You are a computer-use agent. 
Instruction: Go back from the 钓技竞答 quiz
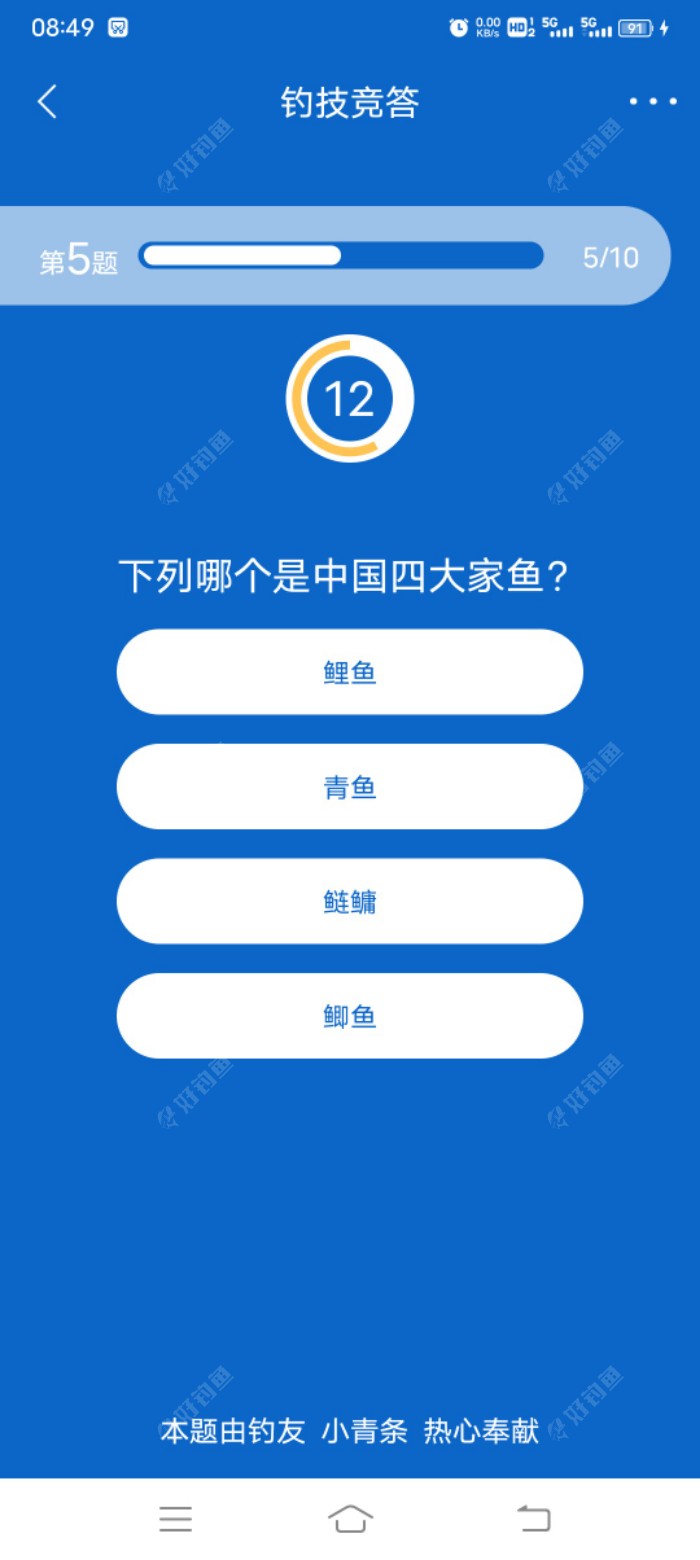pyautogui.click(x=47, y=102)
